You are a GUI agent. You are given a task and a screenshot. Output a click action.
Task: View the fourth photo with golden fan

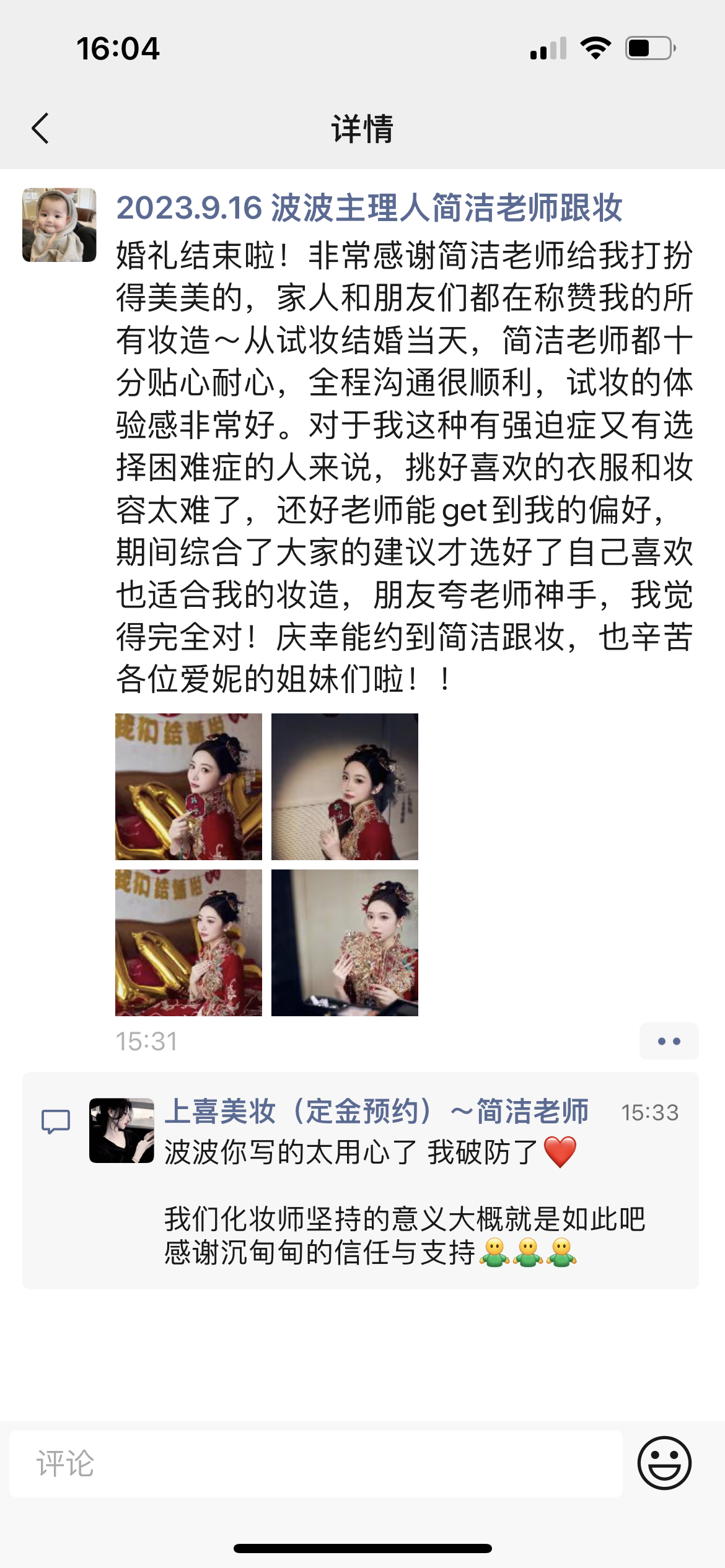coord(345,943)
